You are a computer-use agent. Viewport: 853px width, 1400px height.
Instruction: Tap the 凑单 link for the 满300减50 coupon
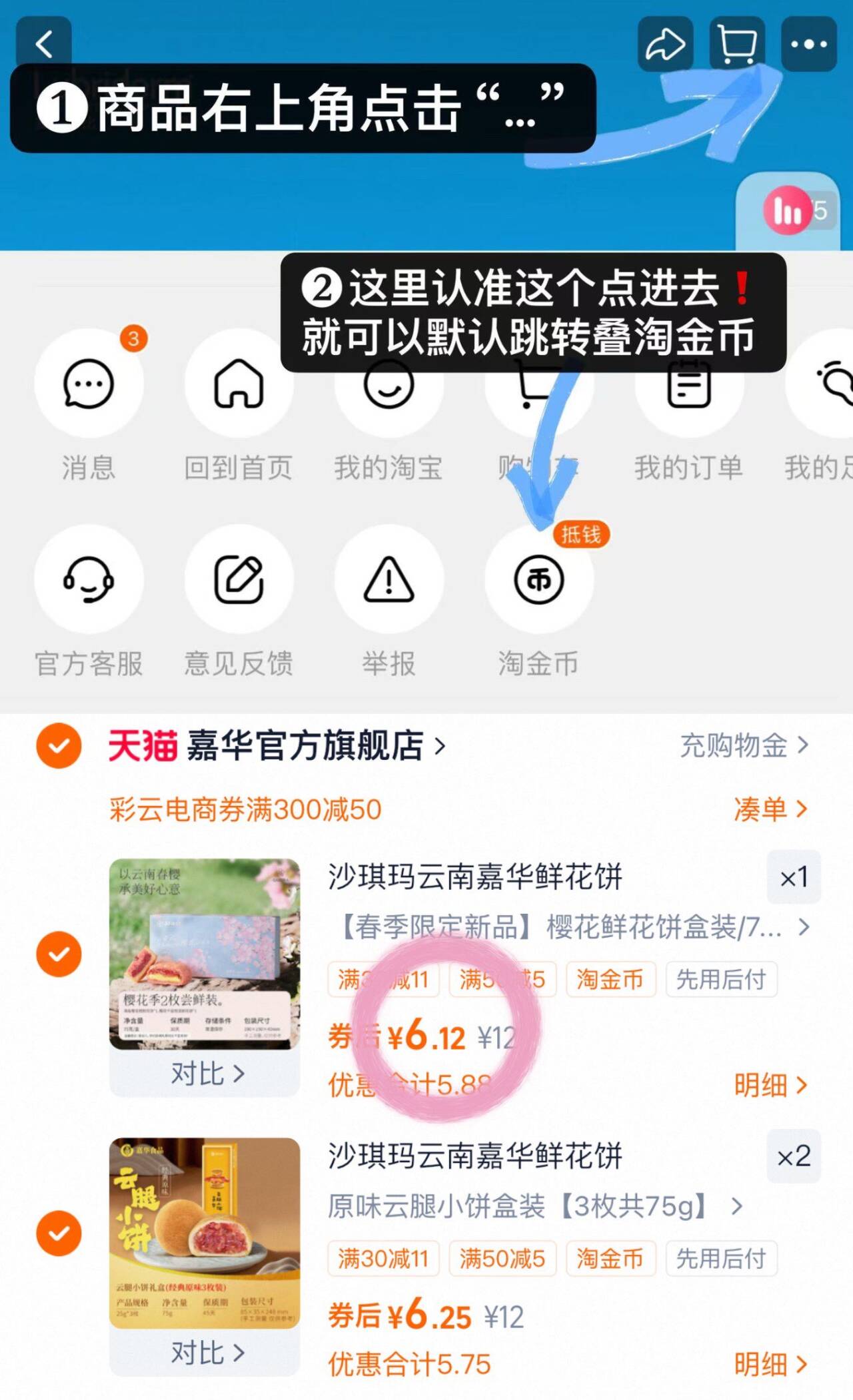(772, 808)
